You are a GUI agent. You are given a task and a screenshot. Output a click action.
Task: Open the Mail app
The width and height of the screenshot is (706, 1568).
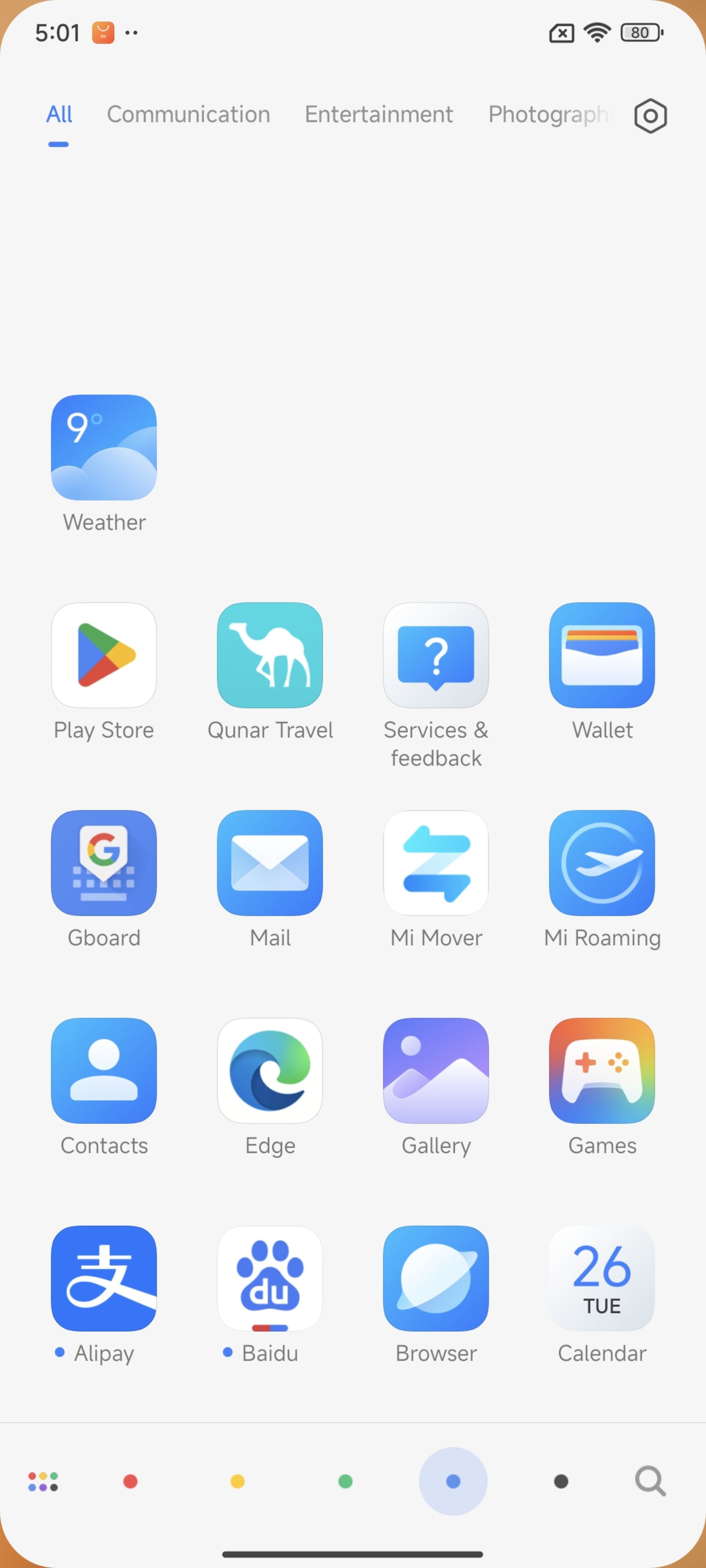270,862
